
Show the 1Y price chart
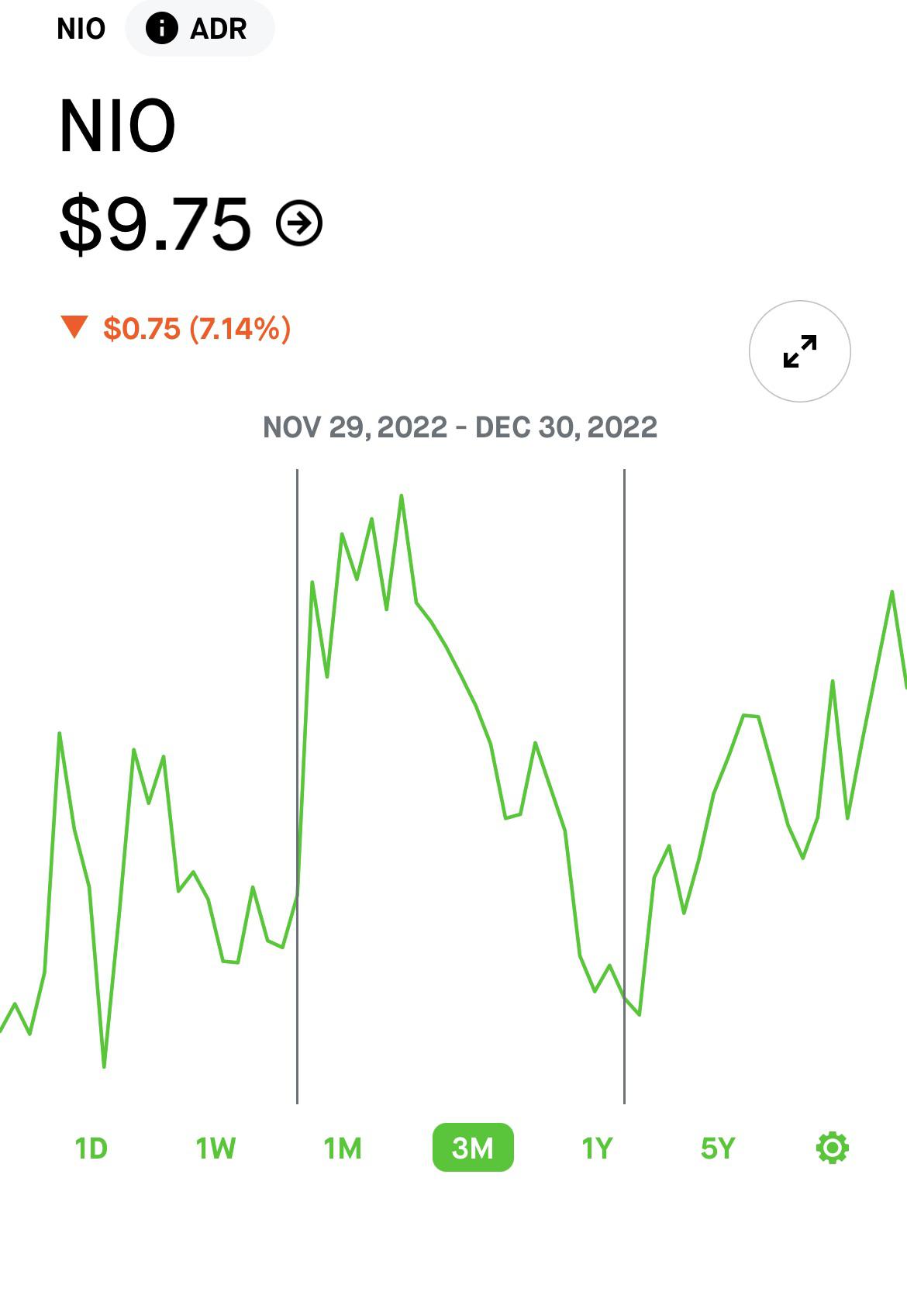click(597, 1148)
